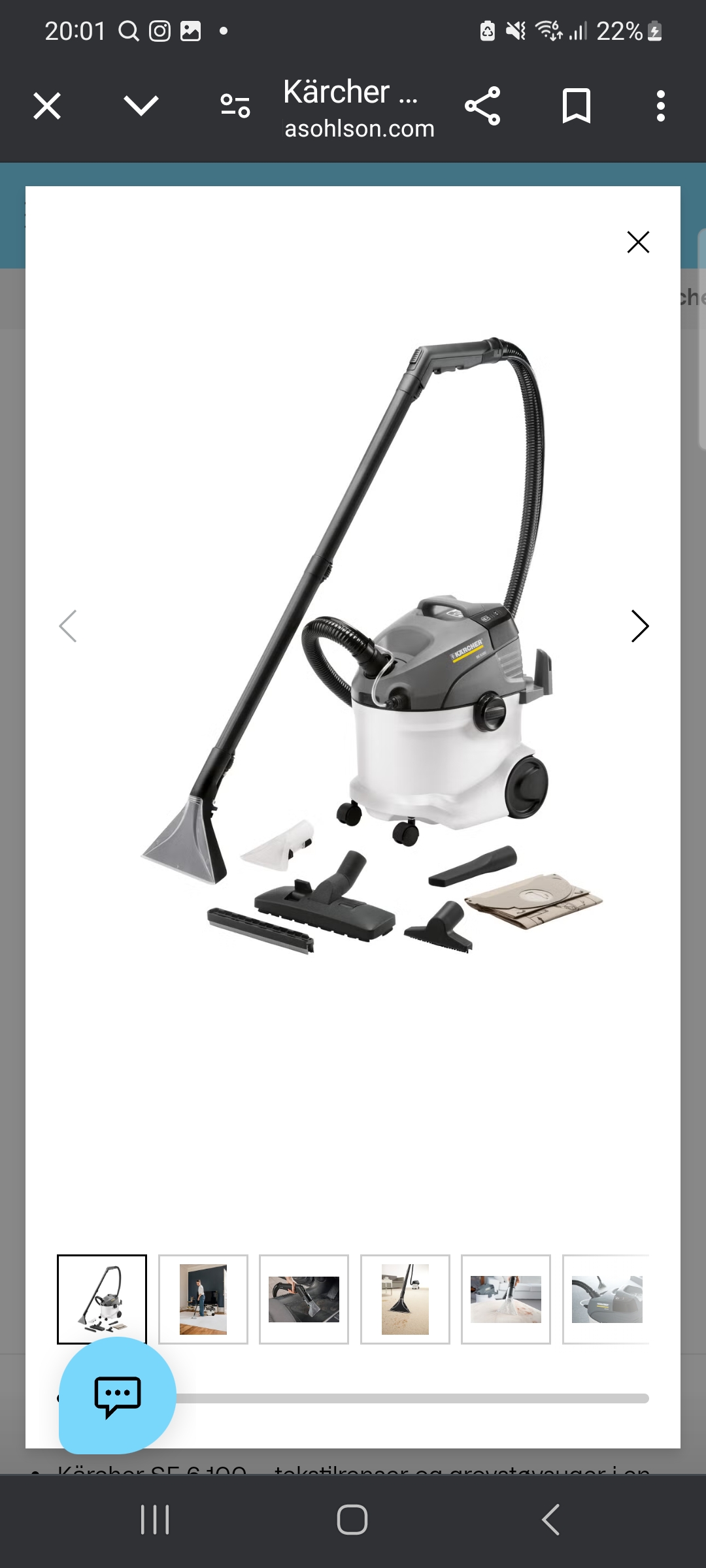
Task: Select the thumbnail of cleaning a stained white rug
Action: (506, 1299)
